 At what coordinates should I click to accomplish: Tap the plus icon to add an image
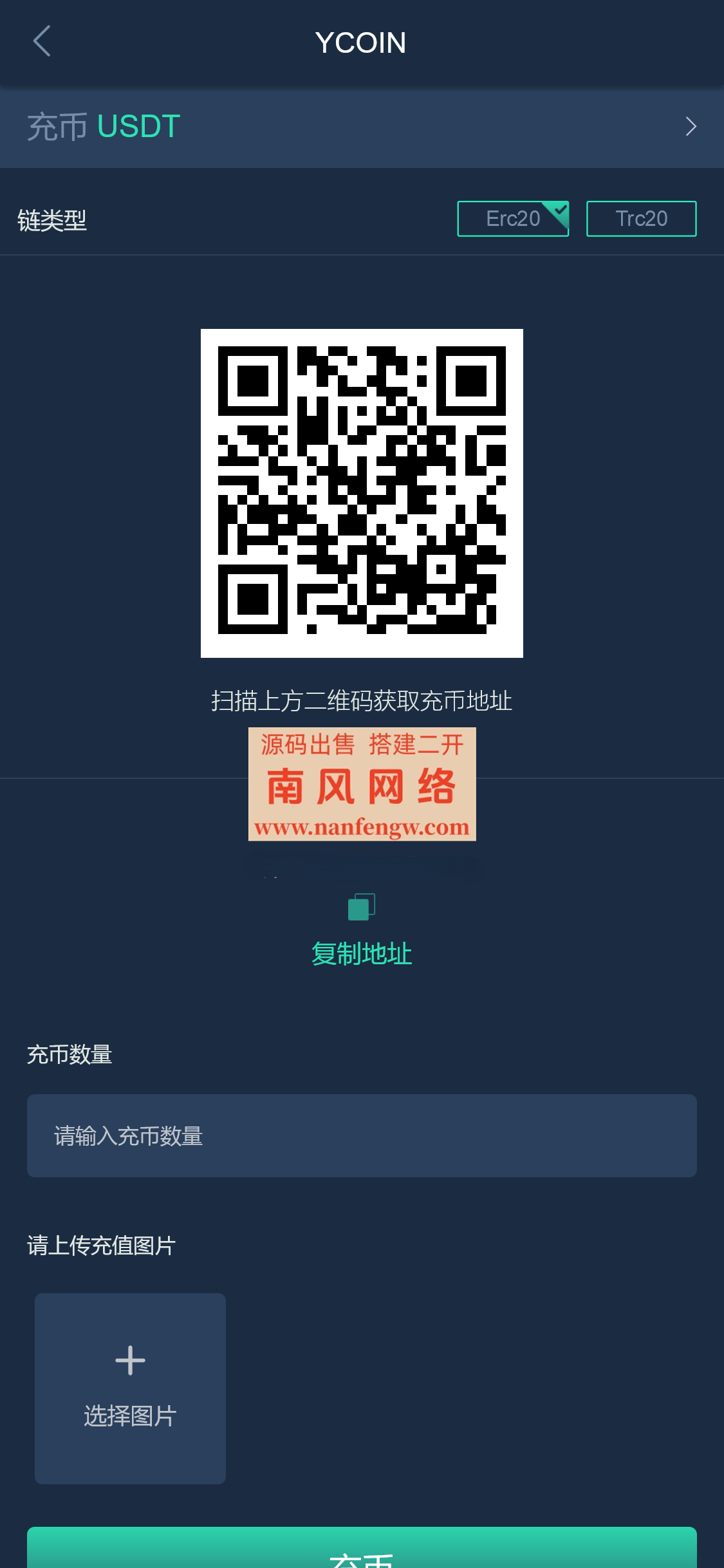tap(130, 1360)
